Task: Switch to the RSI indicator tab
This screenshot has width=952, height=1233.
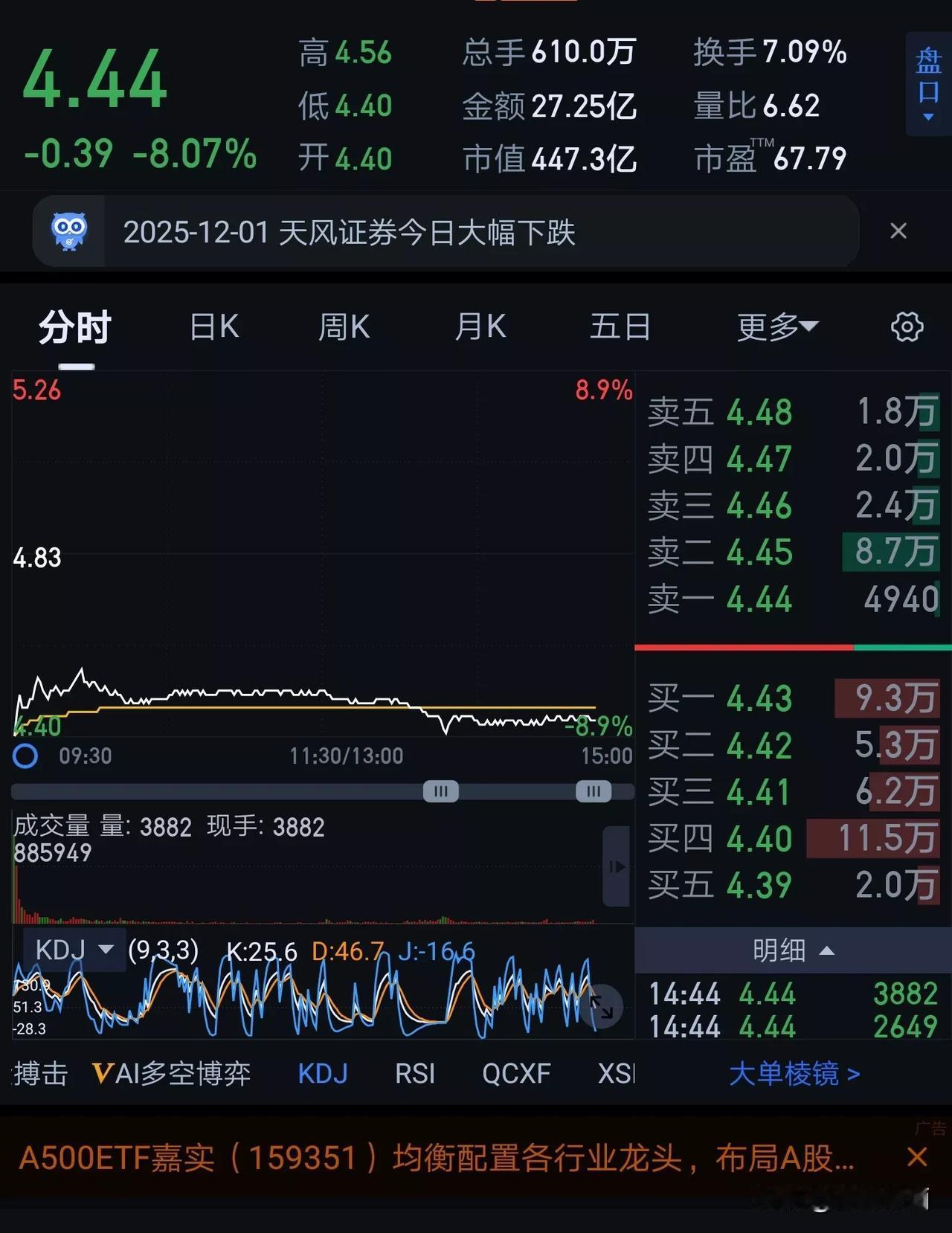Action: tap(415, 1073)
